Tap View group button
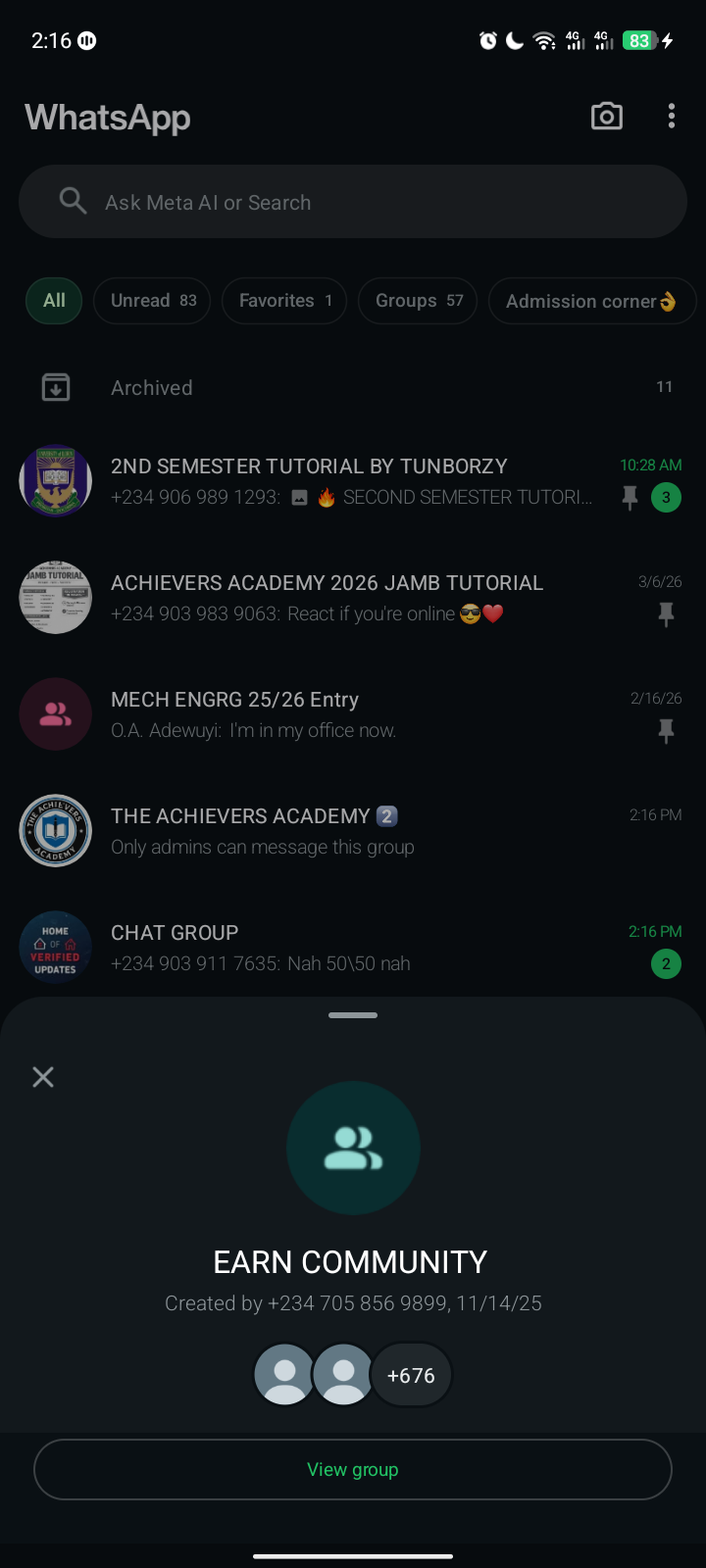This screenshot has width=706, height=1568. pyautogui.click(x=353, y=1469)
